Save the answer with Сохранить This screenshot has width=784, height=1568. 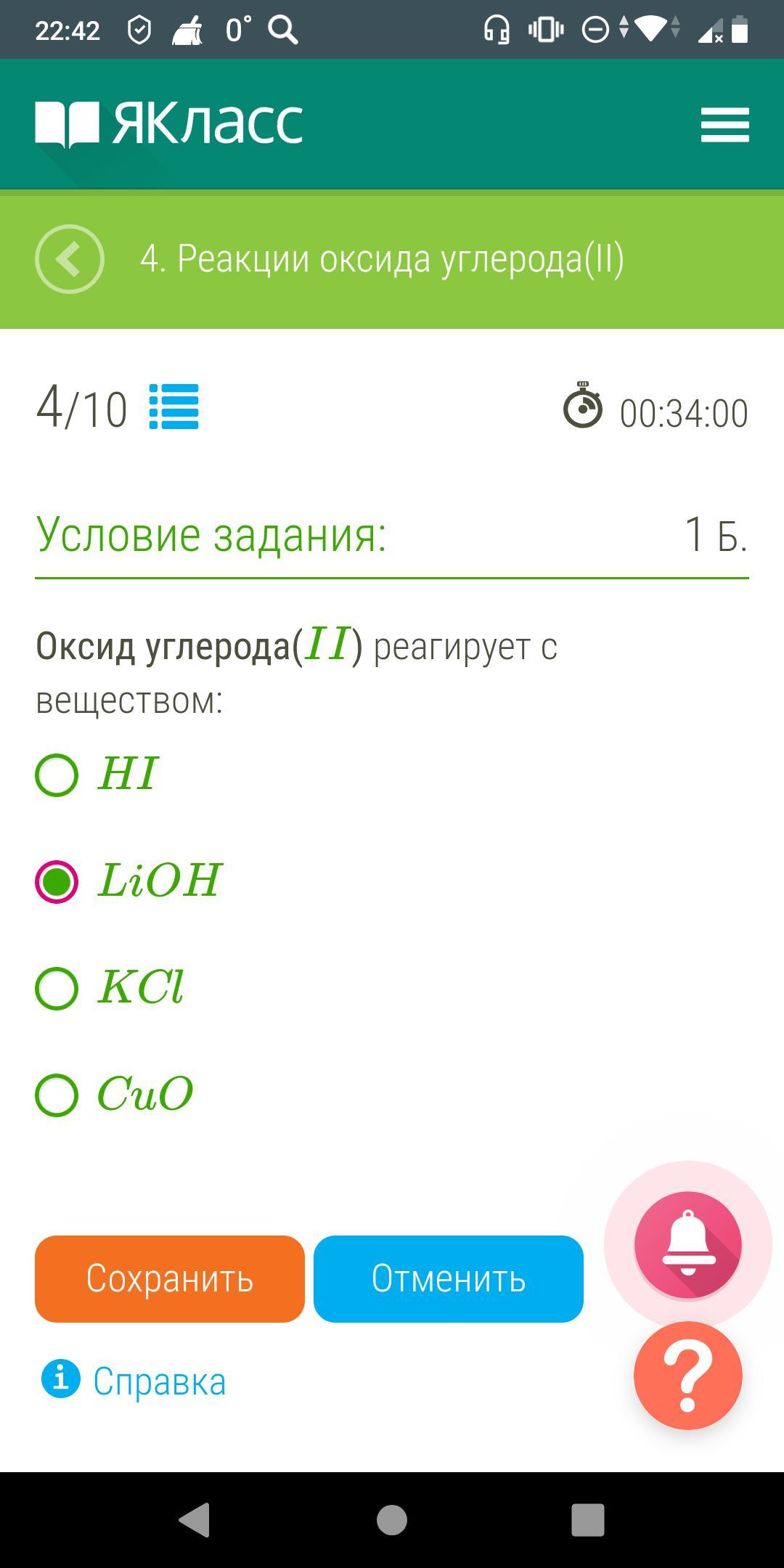pyautogui.click(x=170, y=1278)
